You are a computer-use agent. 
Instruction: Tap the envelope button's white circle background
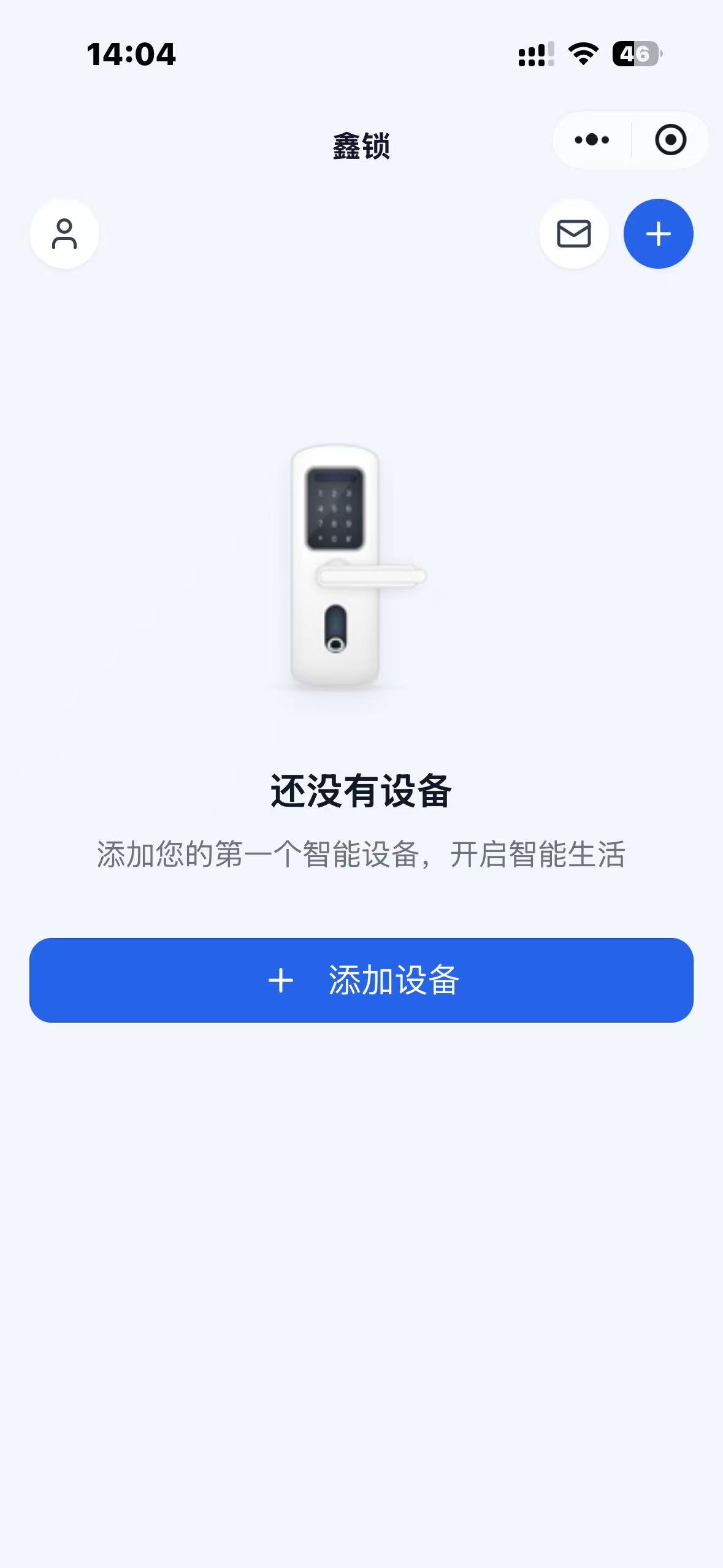coord(574,234)
